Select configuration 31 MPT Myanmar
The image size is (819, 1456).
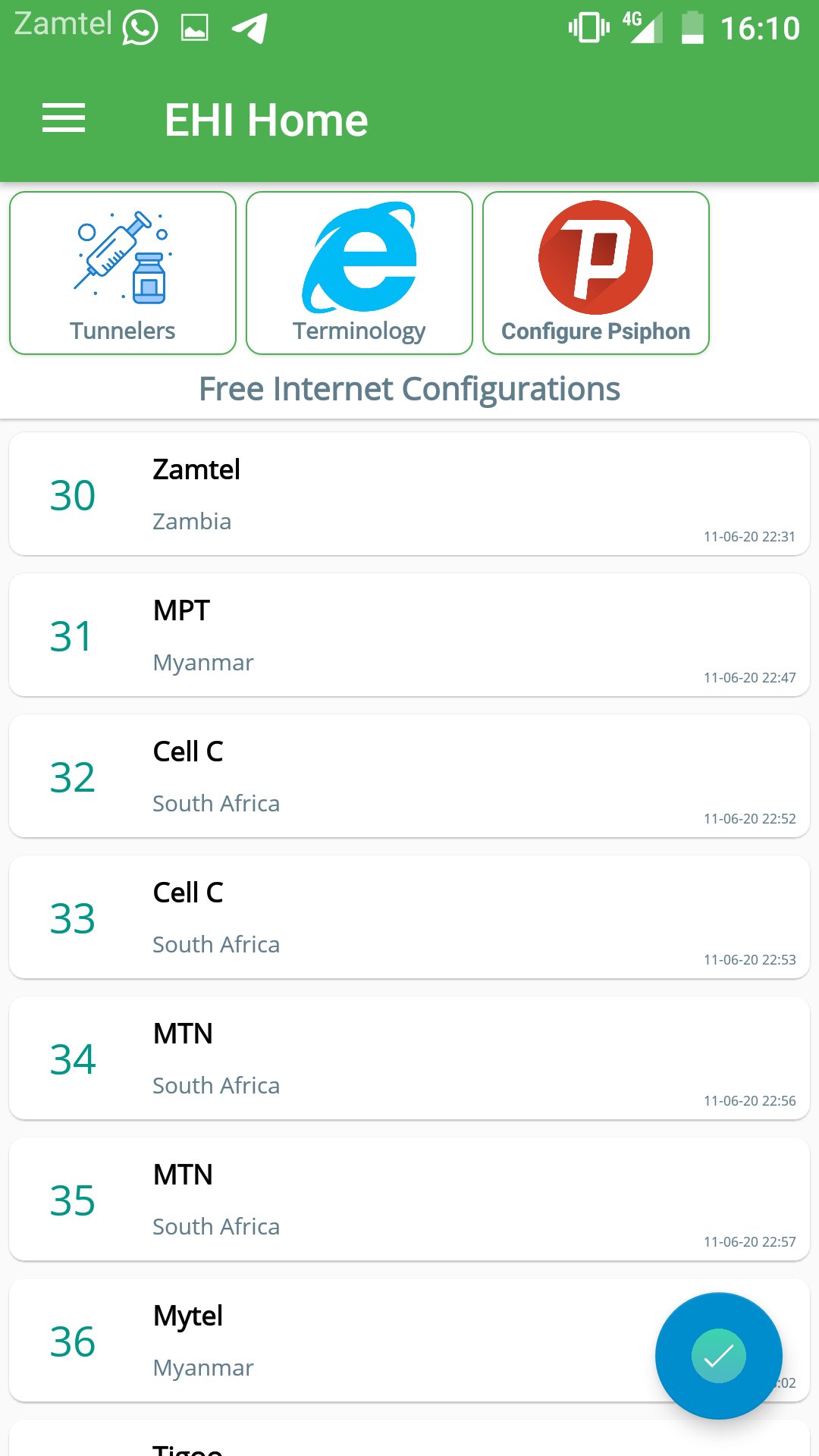tap(409, 635)
